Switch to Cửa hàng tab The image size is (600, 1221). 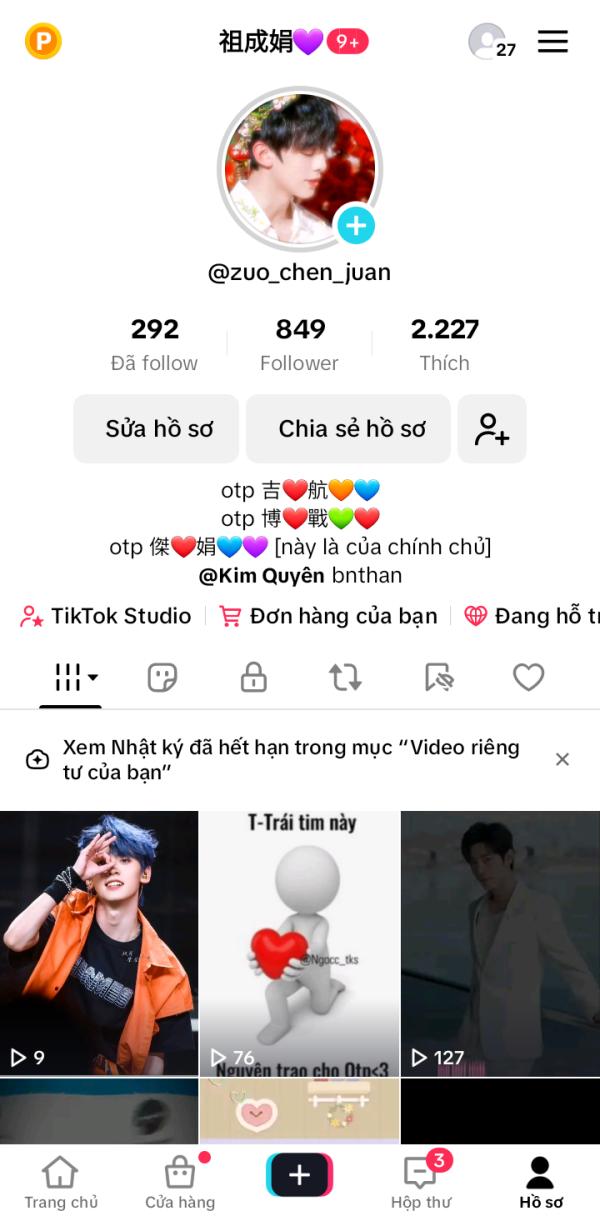(x=180, y=1183)
